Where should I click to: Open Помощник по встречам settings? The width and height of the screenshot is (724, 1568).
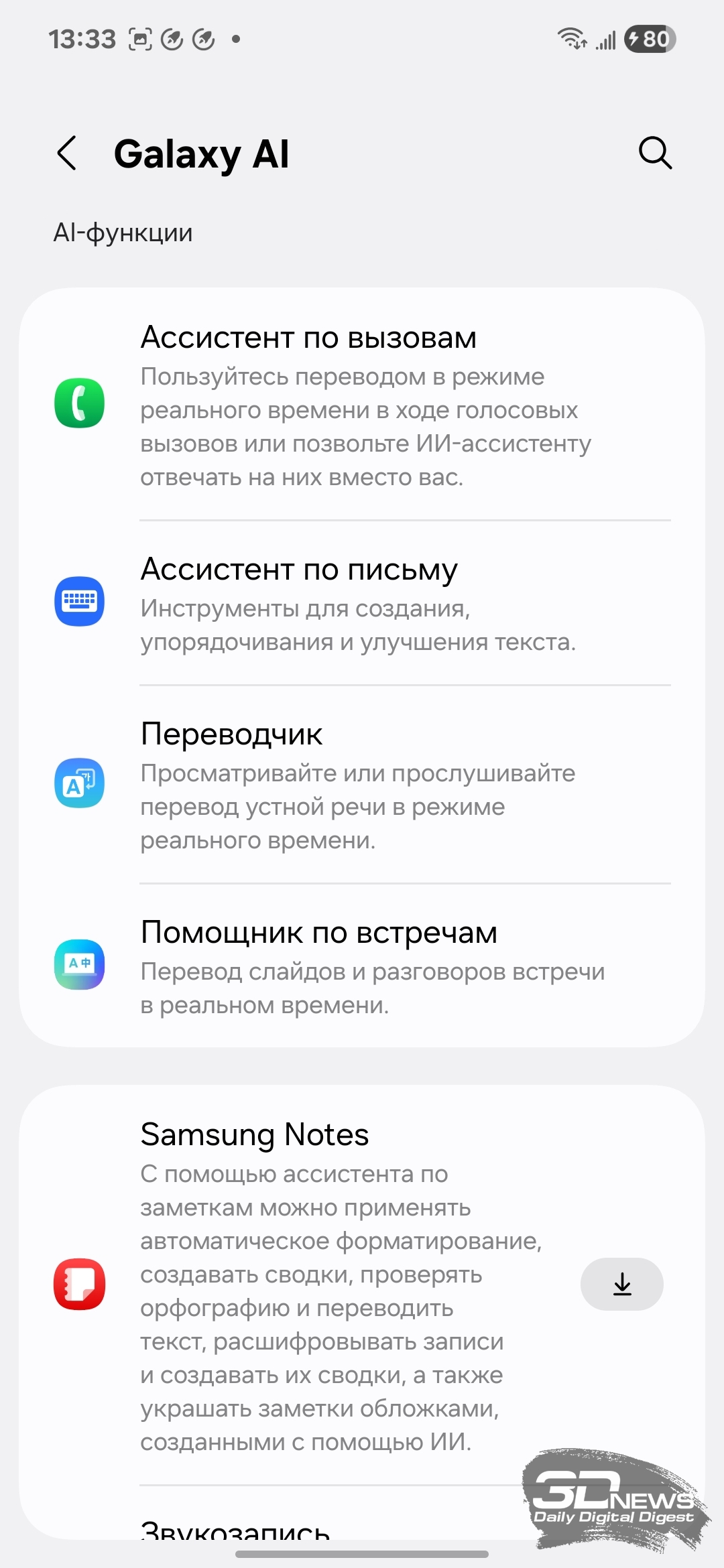(362, 966)
